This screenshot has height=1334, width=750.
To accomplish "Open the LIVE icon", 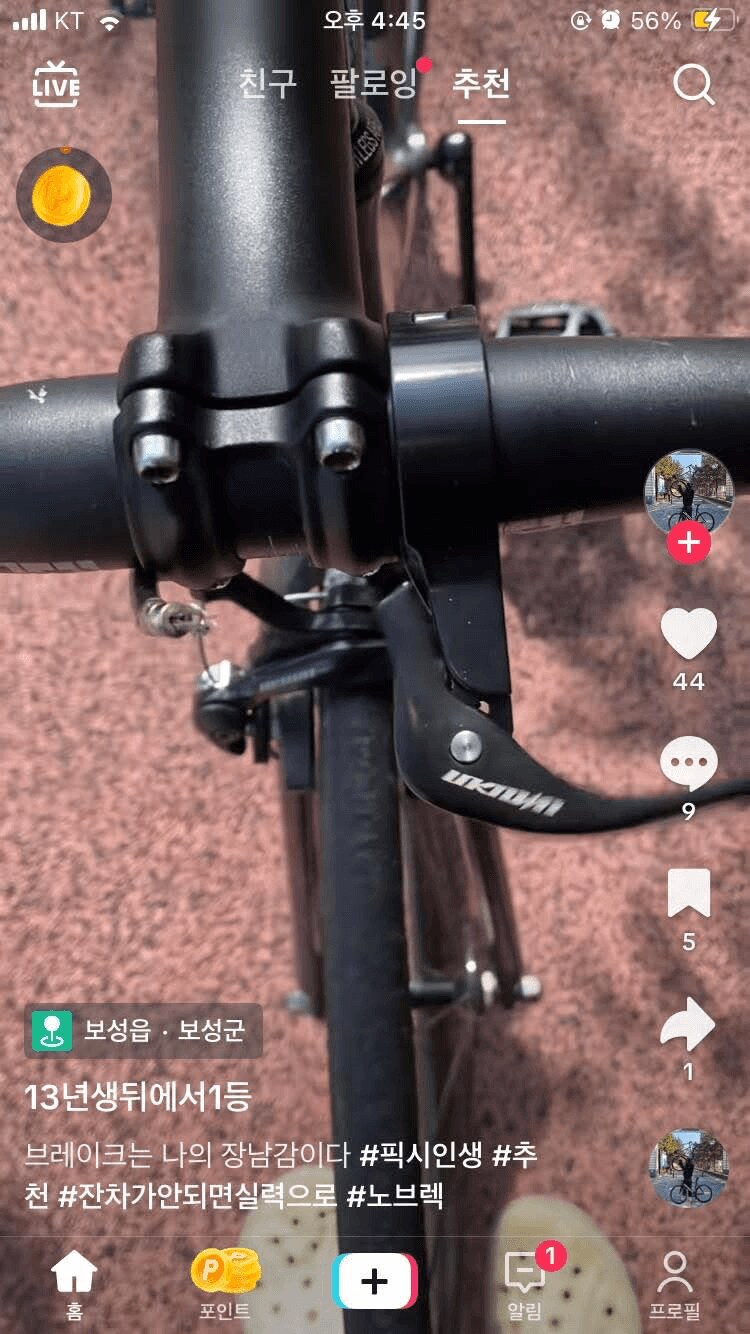I will click(x=56, y=85).
